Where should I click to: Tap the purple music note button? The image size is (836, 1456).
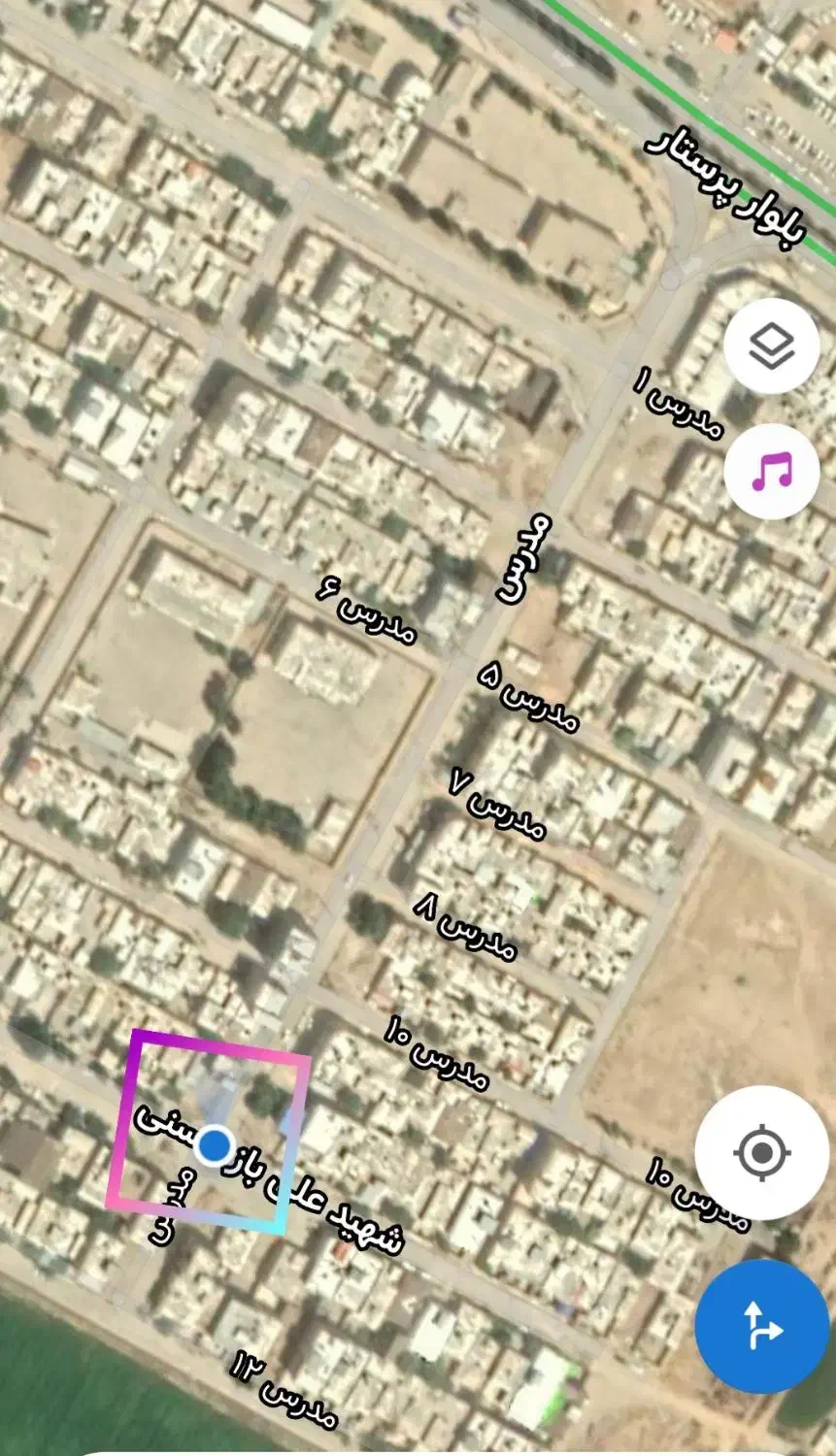pos(772,473)
